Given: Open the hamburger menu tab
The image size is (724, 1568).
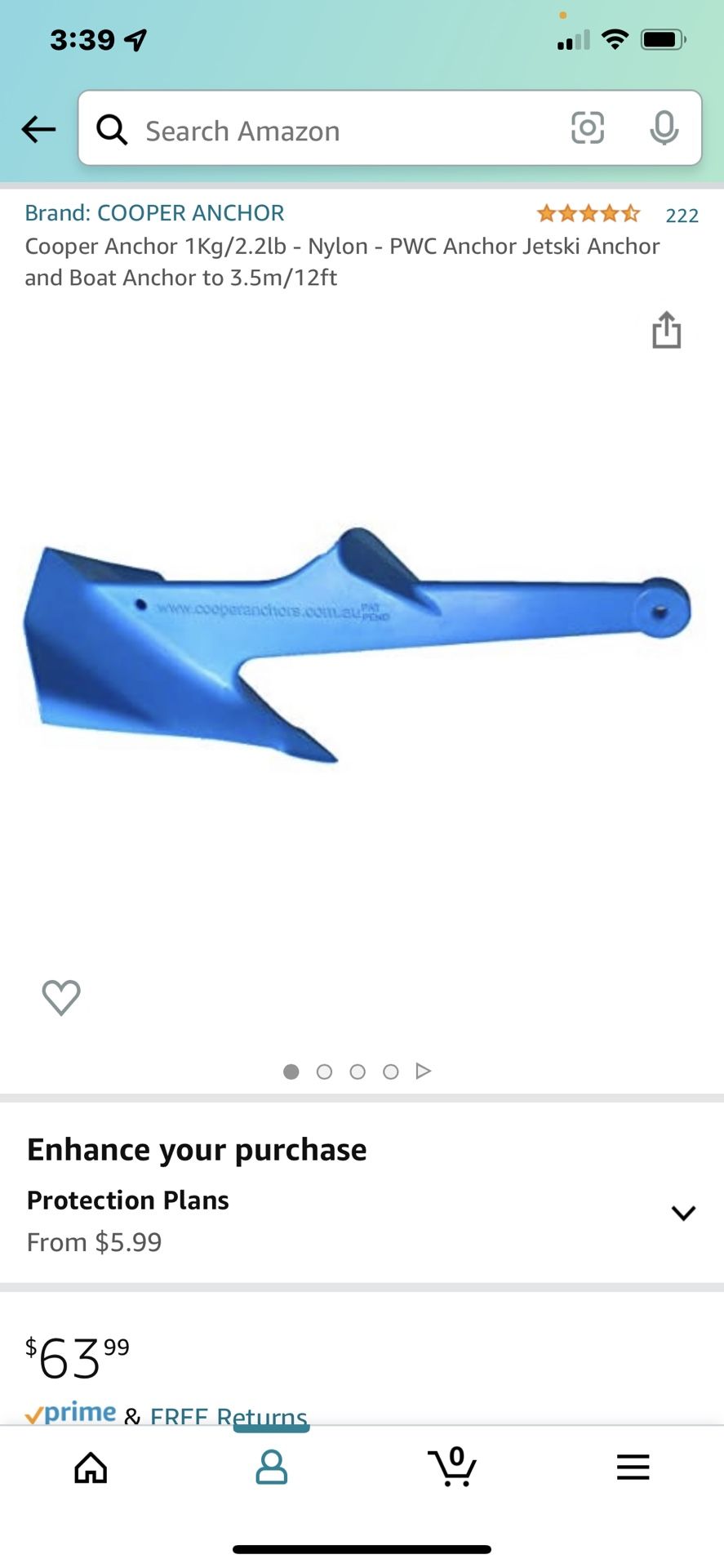Looking at the screenshot, I should click(633, 1468).
